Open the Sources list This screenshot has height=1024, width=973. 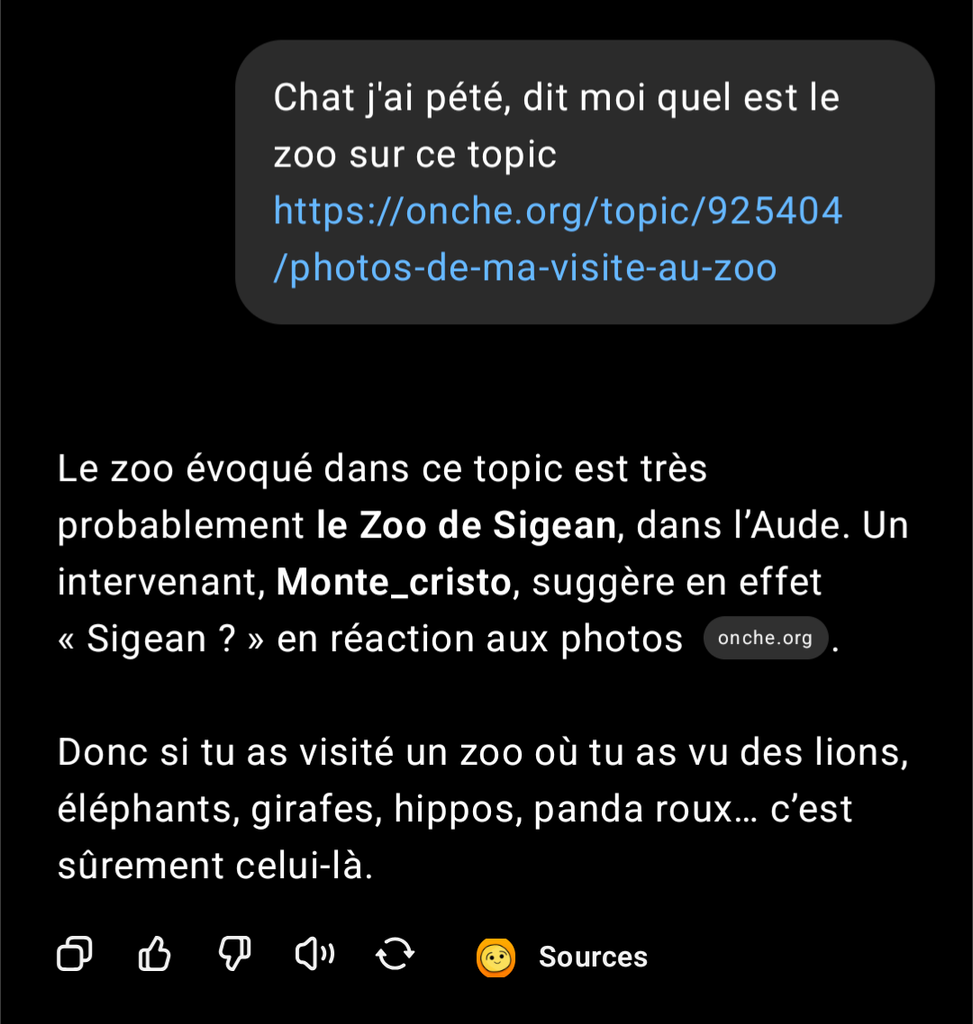pos(563,957)
